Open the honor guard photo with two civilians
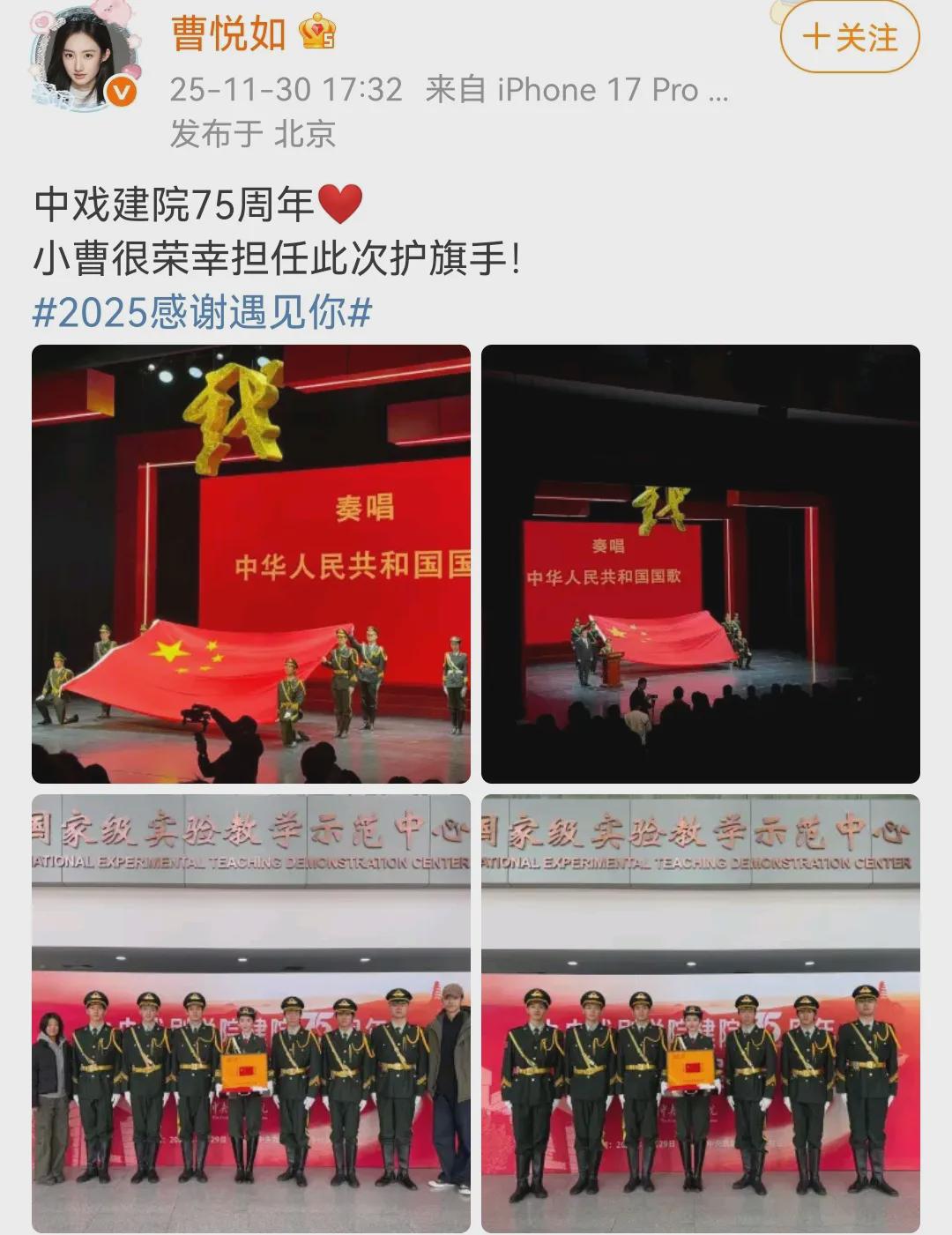Image resolution: width=952 pixels, height=1235 pixels. pos(251,1014)
